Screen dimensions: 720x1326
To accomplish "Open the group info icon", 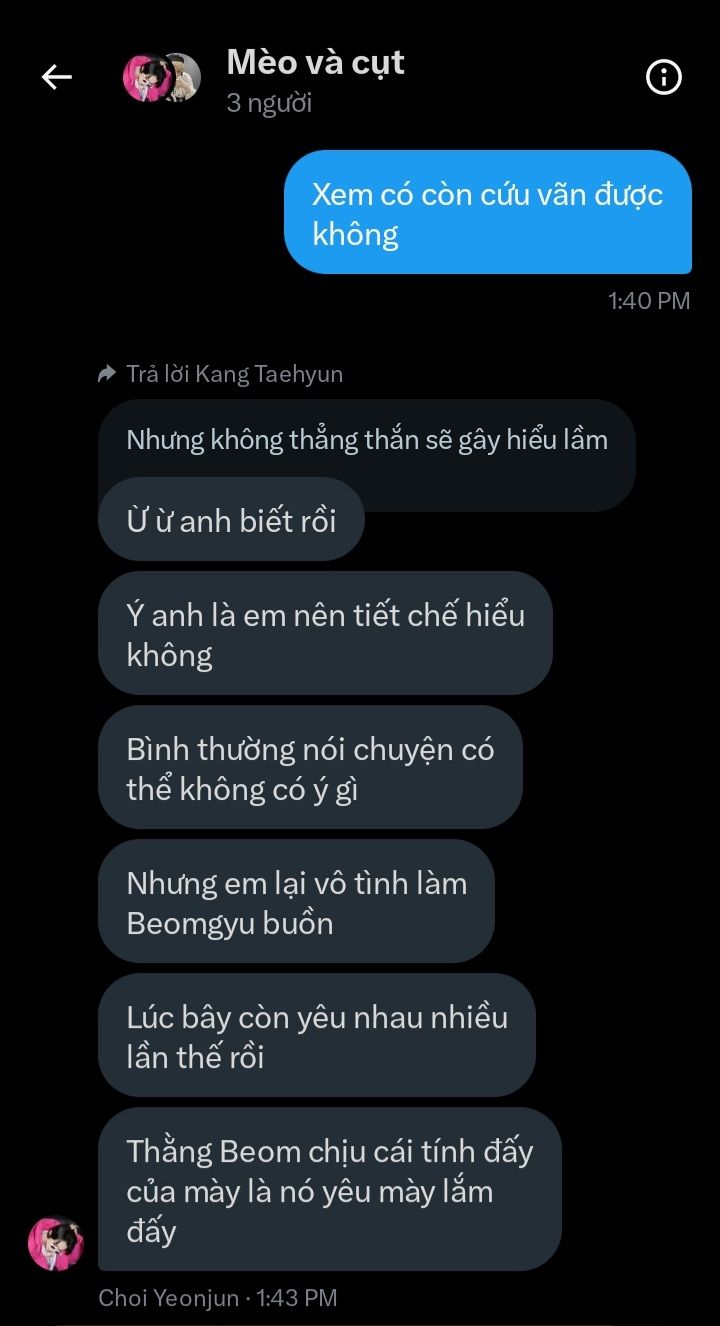I will 664,77.
